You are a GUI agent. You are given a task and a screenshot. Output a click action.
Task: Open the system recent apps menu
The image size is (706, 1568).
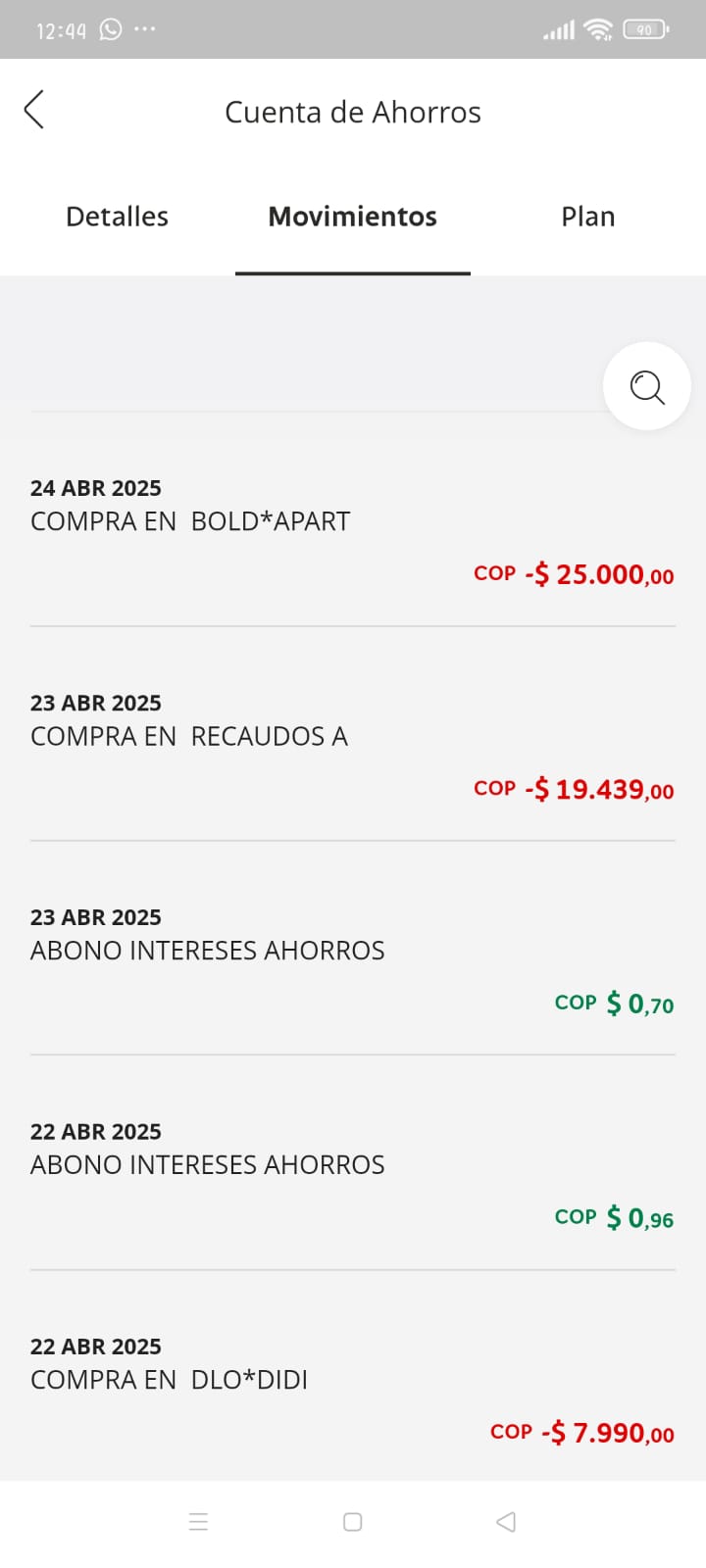click(198, 1522)
